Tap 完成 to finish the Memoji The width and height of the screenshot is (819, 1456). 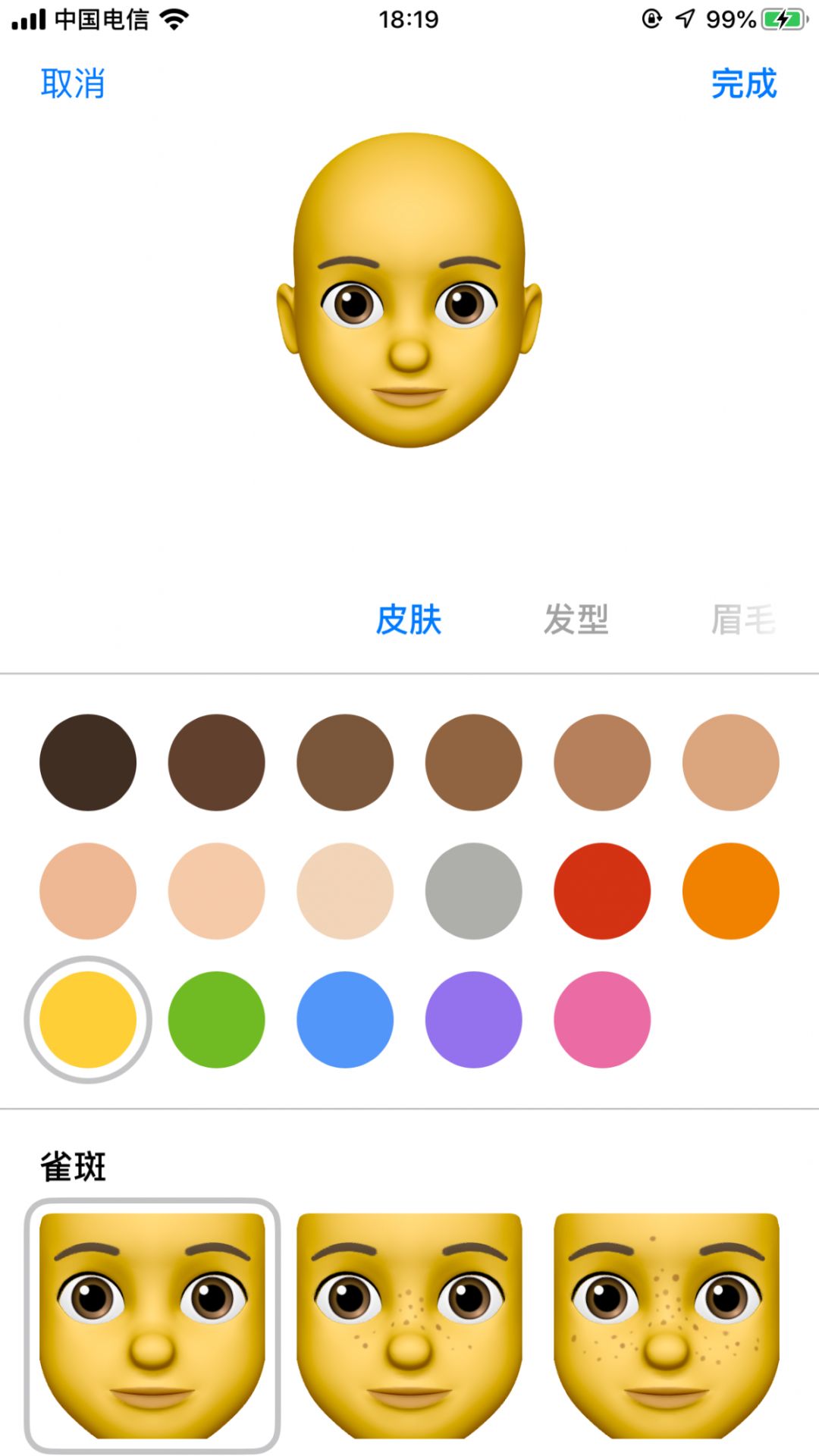tap(743, 83)
